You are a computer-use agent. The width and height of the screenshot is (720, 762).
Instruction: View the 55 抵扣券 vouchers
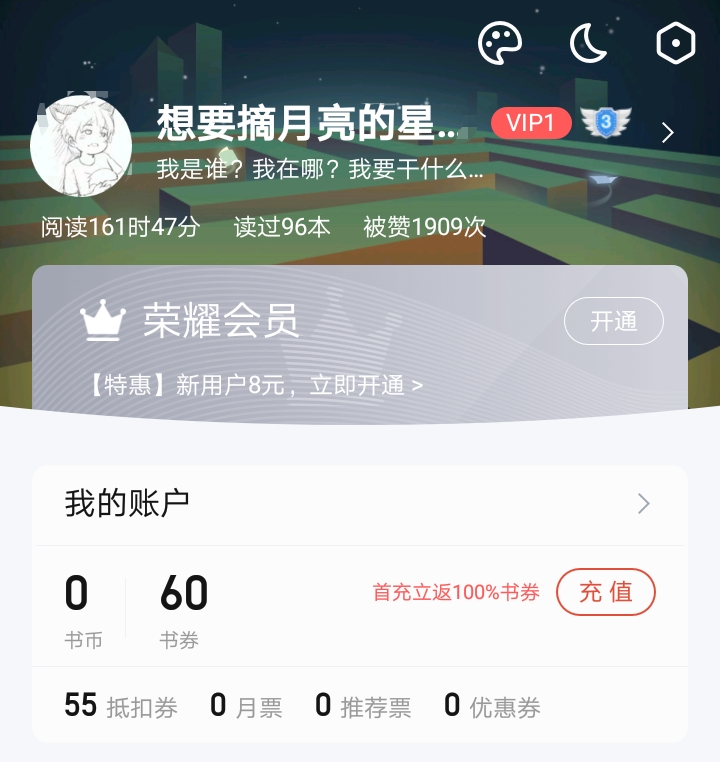tap(120, 706)
